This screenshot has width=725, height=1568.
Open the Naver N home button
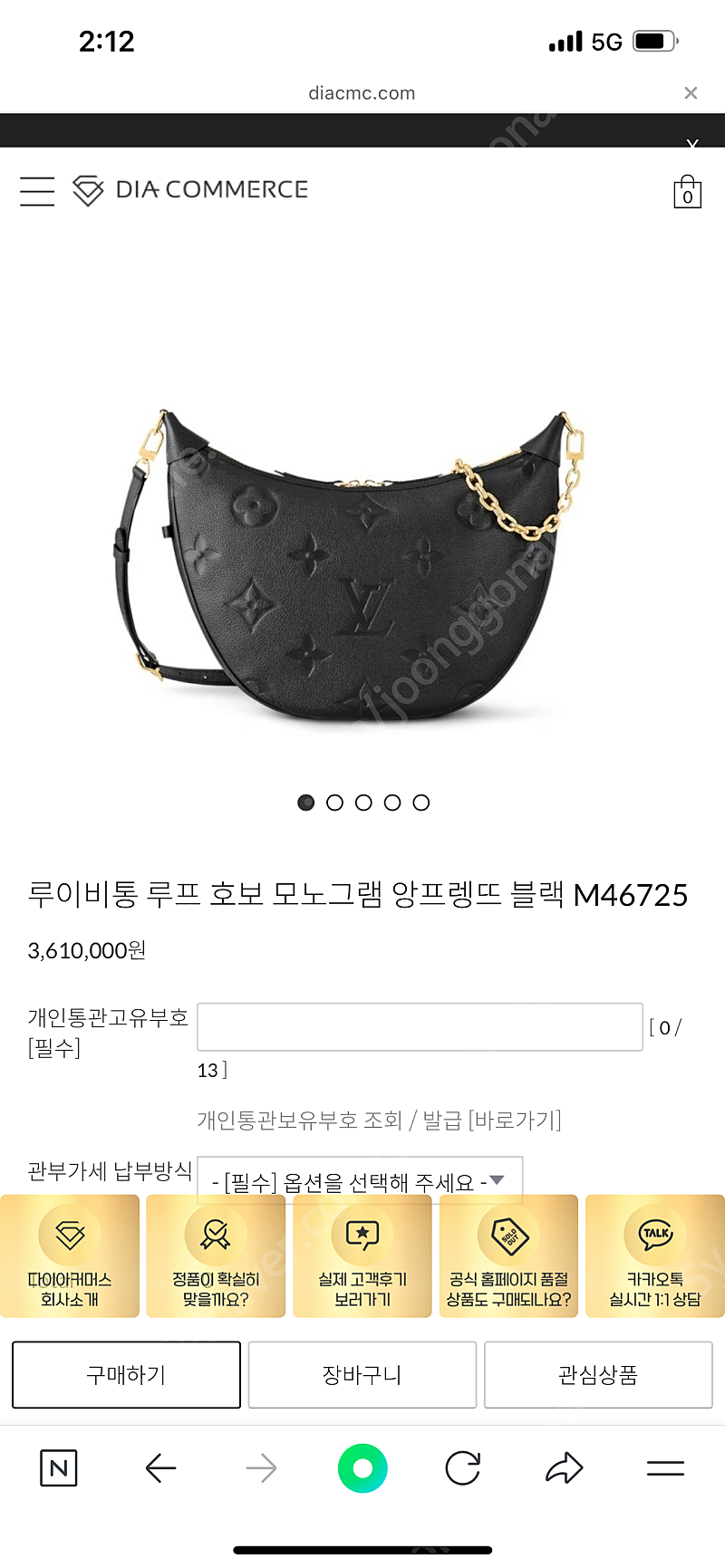click(59, 1468)
